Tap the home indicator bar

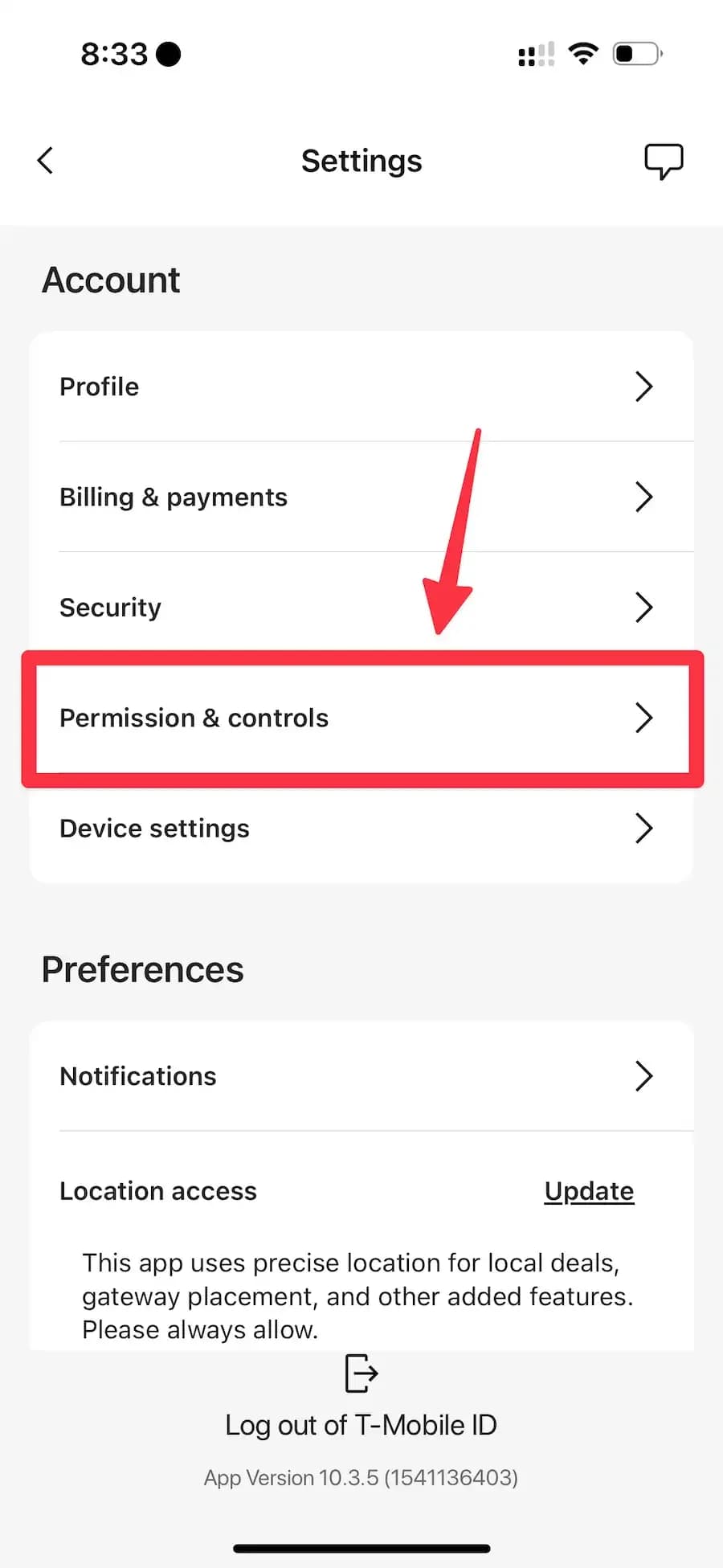tap(361, 1548)
